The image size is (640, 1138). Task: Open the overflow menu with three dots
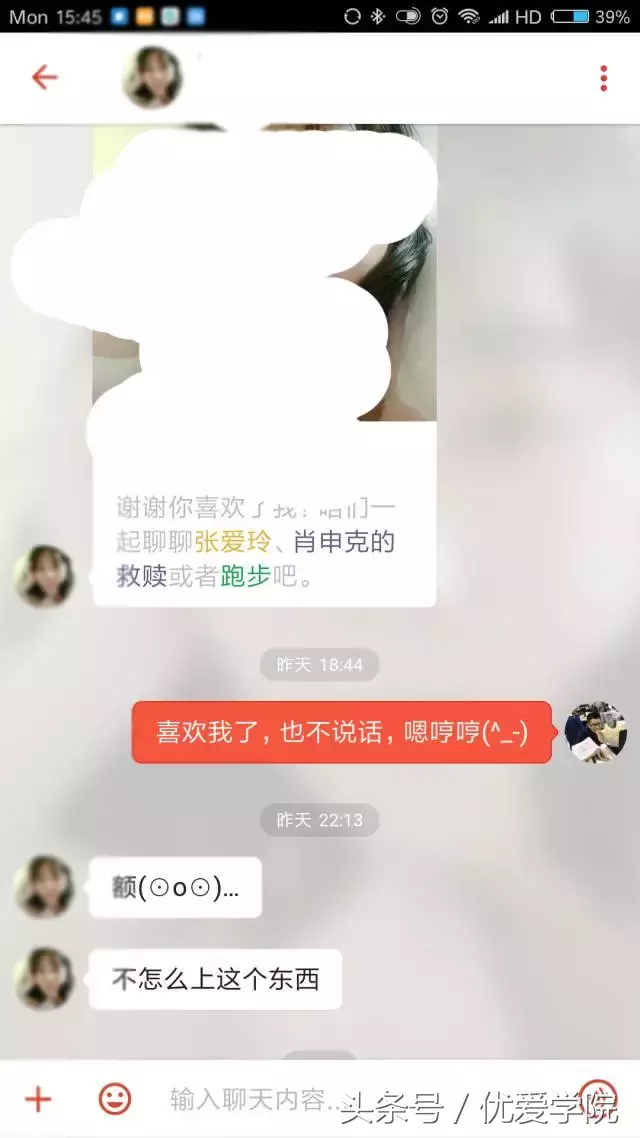(x=604, y=78)
